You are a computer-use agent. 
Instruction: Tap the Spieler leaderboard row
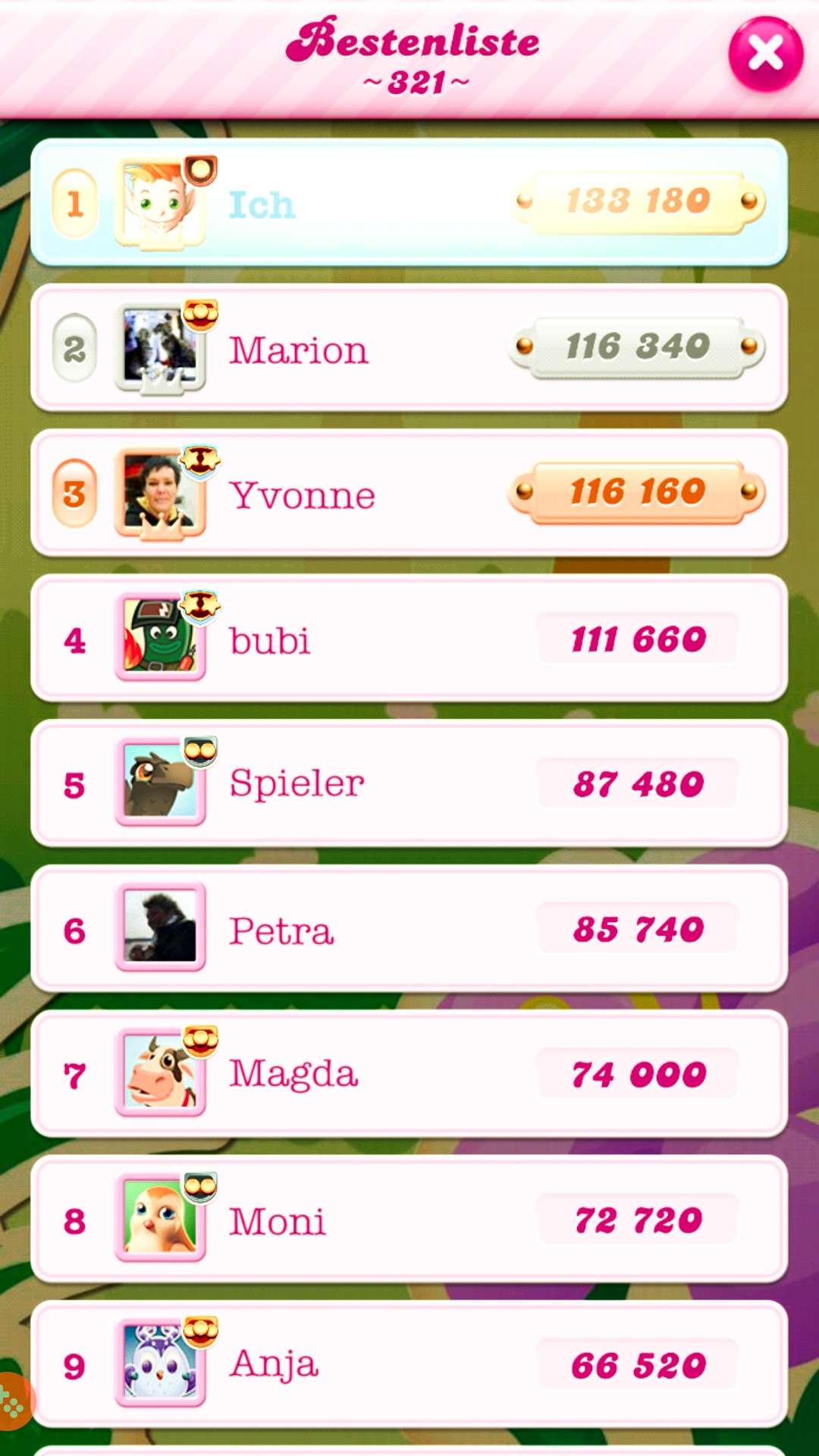pyautogui.click(x=409, y=784)
